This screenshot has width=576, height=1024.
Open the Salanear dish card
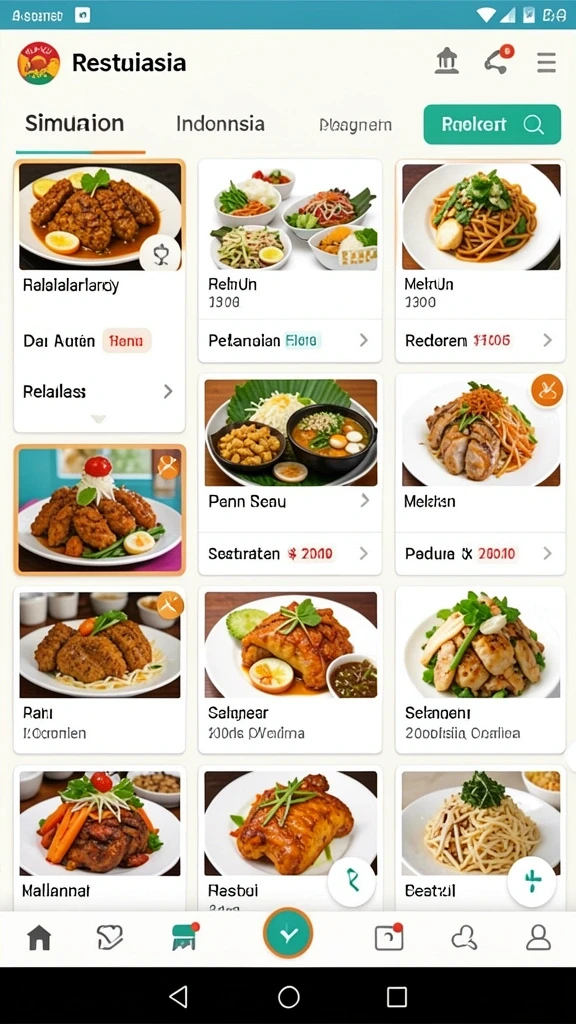pos(290,669)
